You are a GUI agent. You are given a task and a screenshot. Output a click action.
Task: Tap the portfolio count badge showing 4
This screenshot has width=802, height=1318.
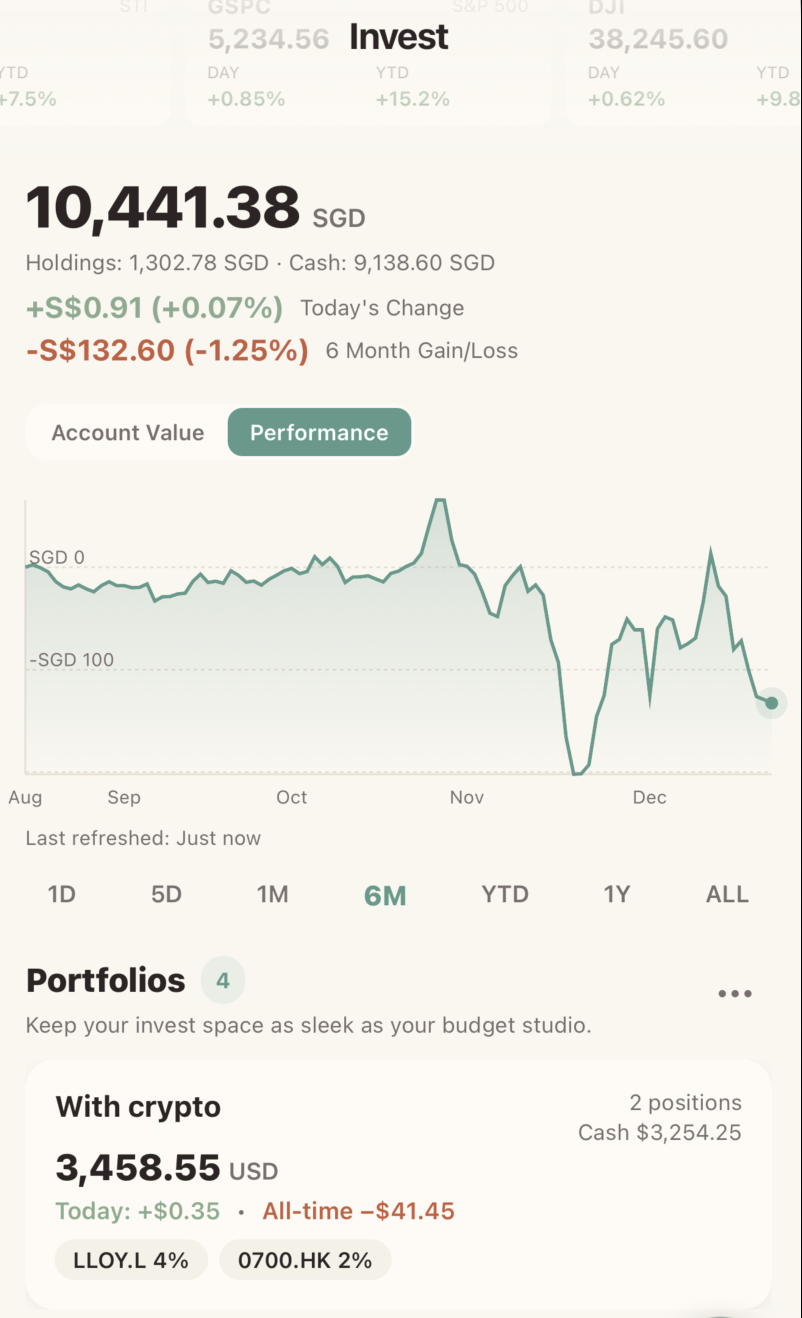pyautogui.click(x=223, y=980)
